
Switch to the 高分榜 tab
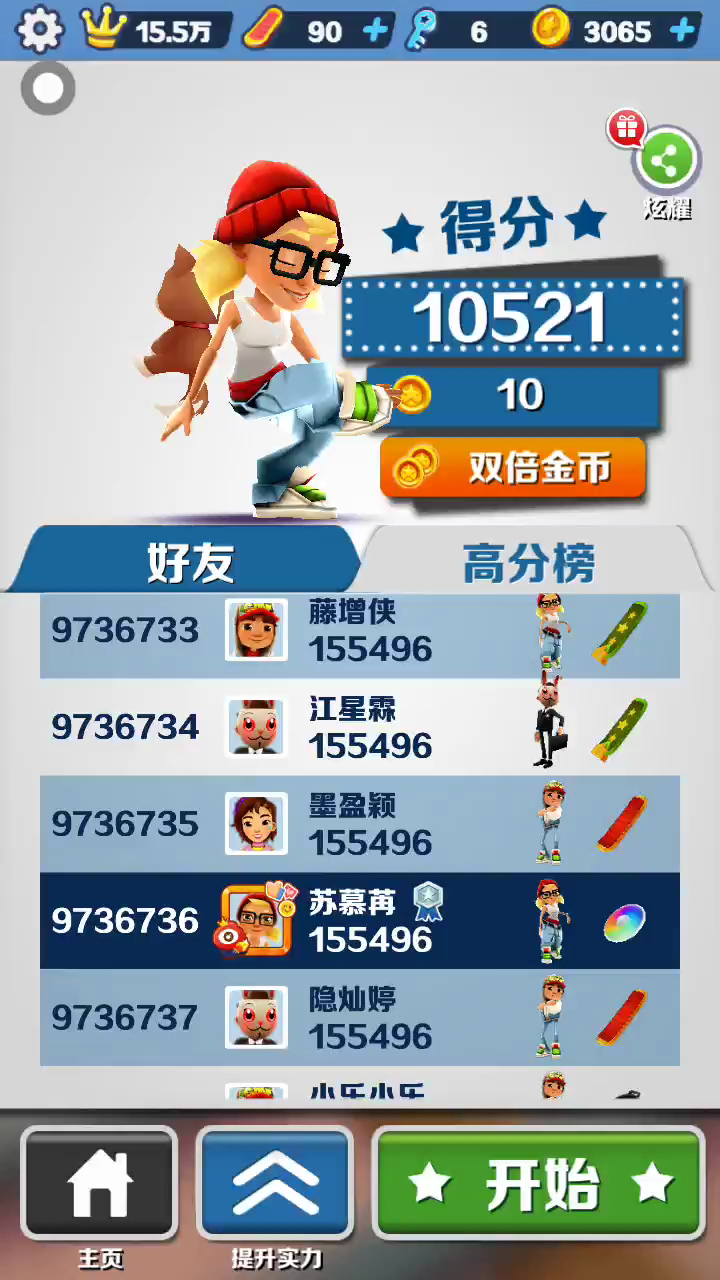528,562
